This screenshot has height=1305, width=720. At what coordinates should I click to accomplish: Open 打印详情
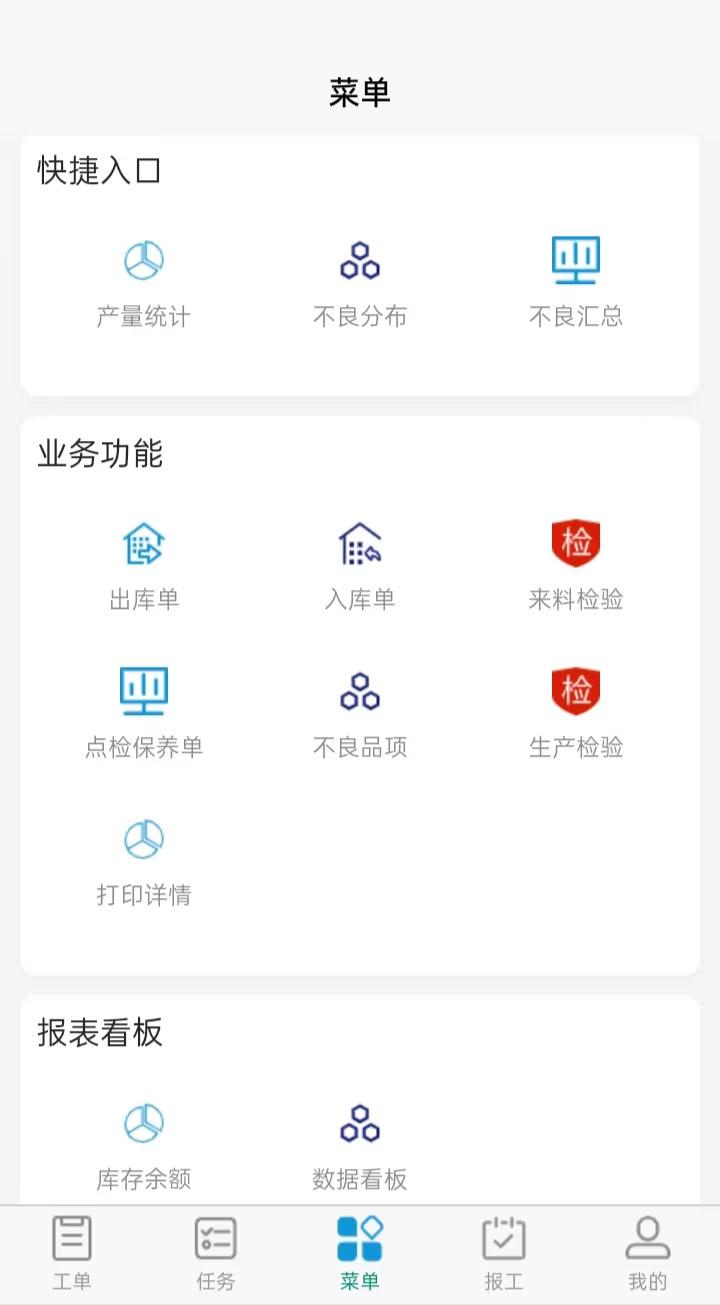tap(144, 859)
